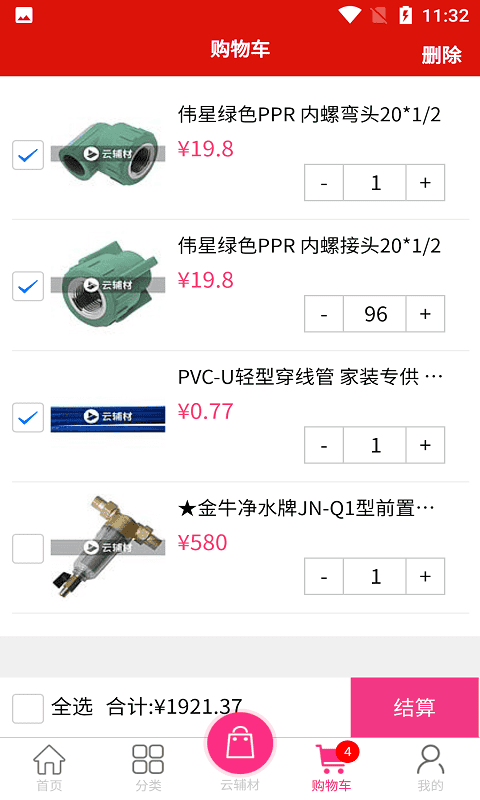The image size is (480, 800).
Task: Decrease quantity of 内螺接头20*1/2
Action: 324,314
